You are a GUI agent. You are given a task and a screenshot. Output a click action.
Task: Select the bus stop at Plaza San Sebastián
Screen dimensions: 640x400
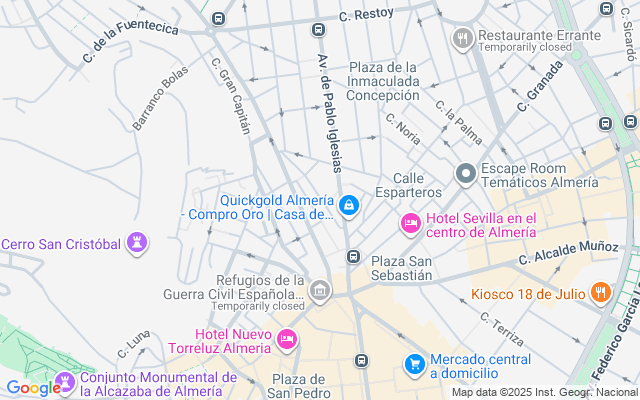point(354,257)
